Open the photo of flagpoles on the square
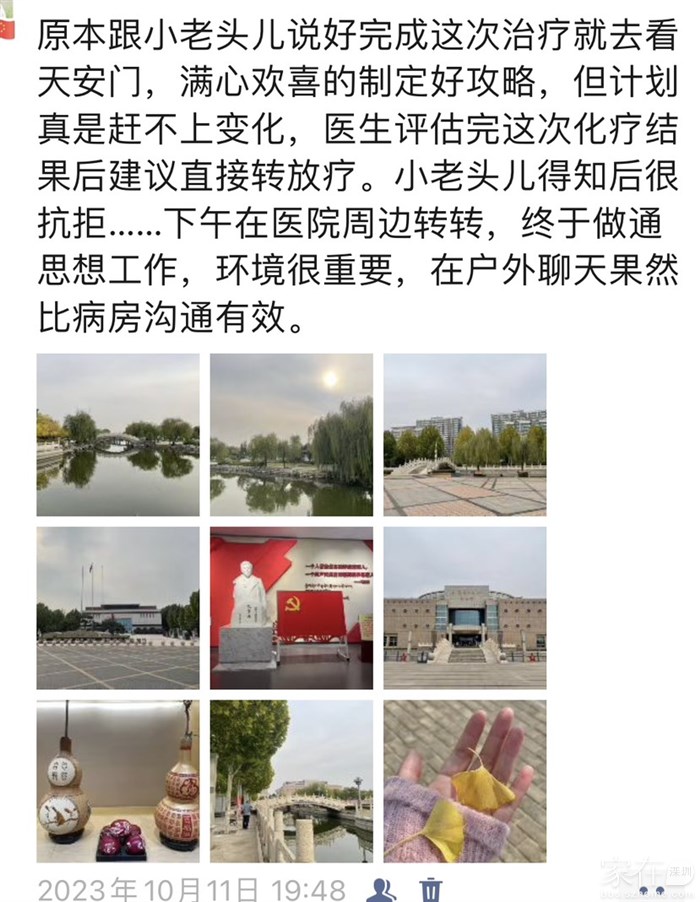This screenshot has height=902, width=700. pyautogui.click(x=118, y=608)
